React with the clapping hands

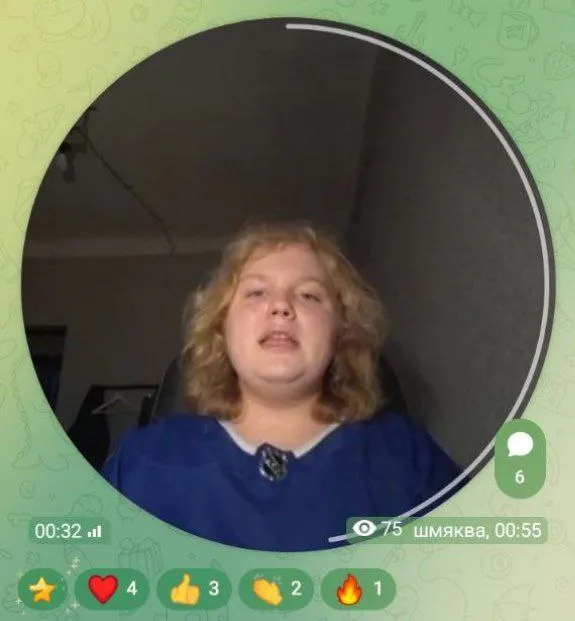point(276,589)
